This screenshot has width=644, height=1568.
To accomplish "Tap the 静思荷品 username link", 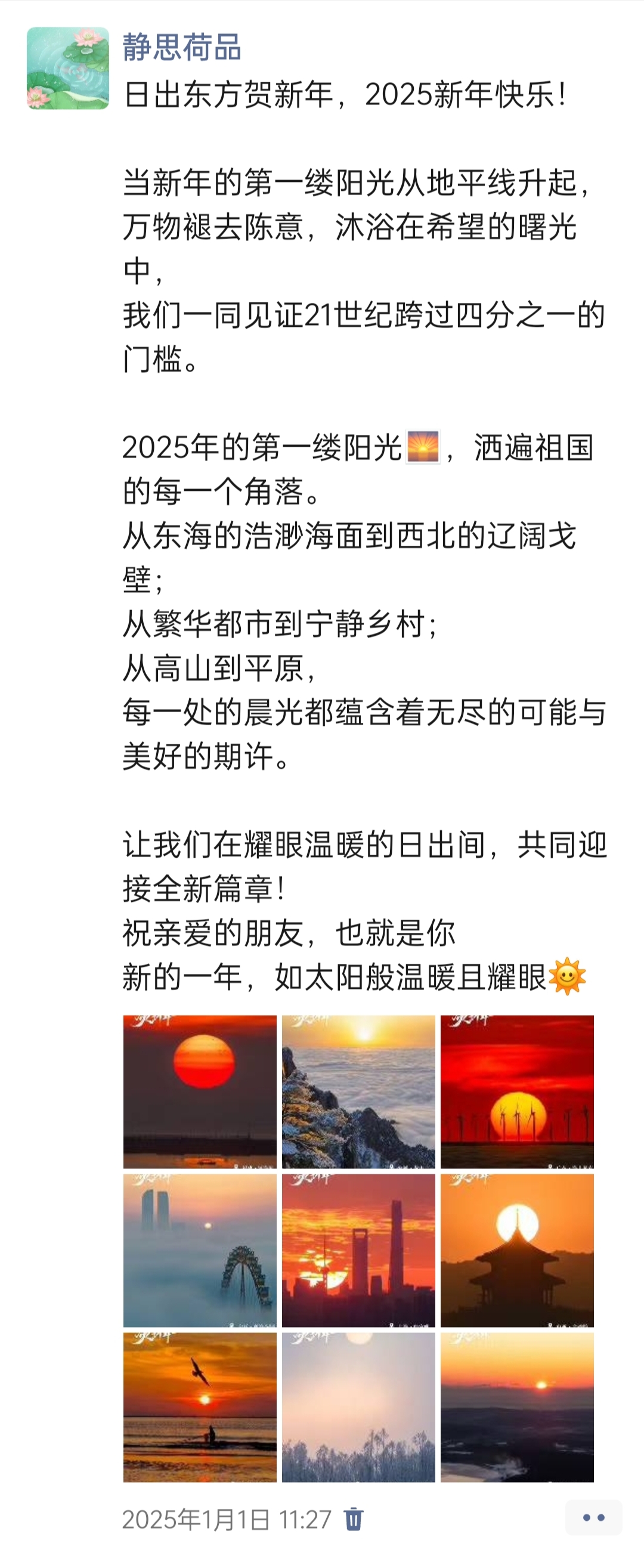I will [182, 48].
